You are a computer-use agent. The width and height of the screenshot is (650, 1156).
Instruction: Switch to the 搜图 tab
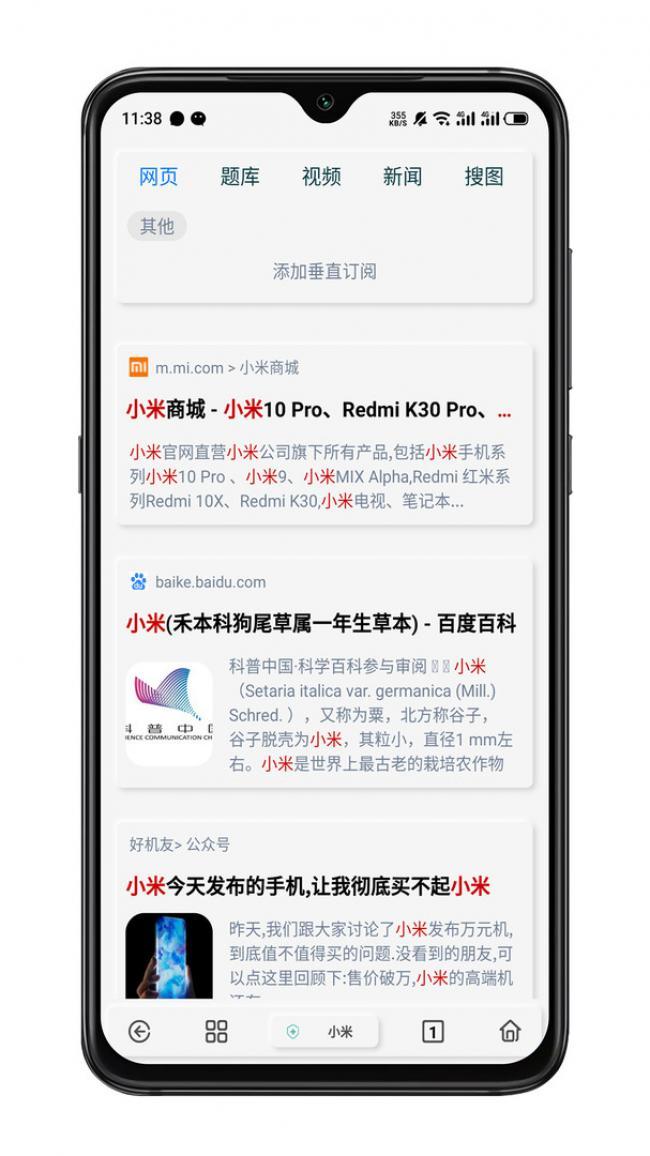point(483,177)
